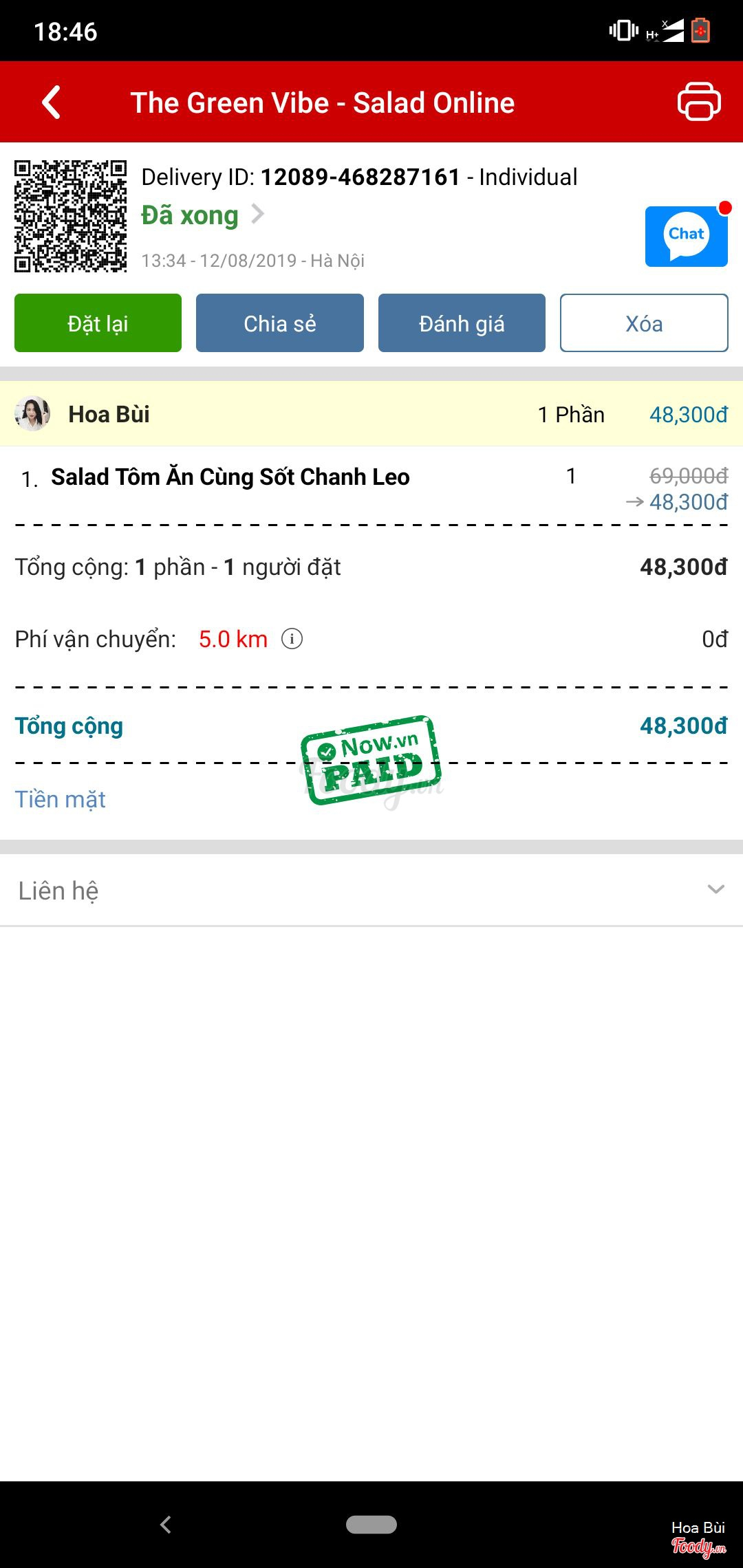
Task: Tap the system back button
Action: 166,1525
